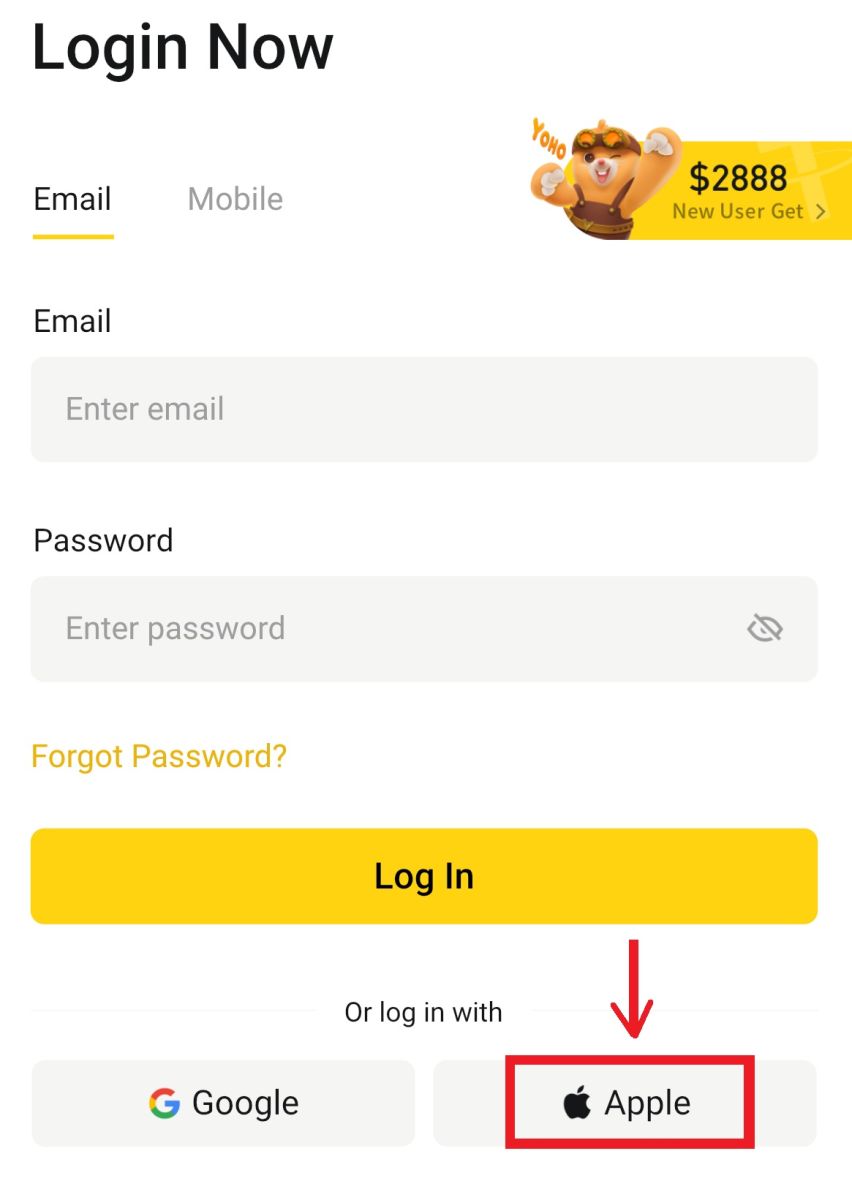Switch to the Mobile tab
852x1200 pixels.
[x=234, y=199]
